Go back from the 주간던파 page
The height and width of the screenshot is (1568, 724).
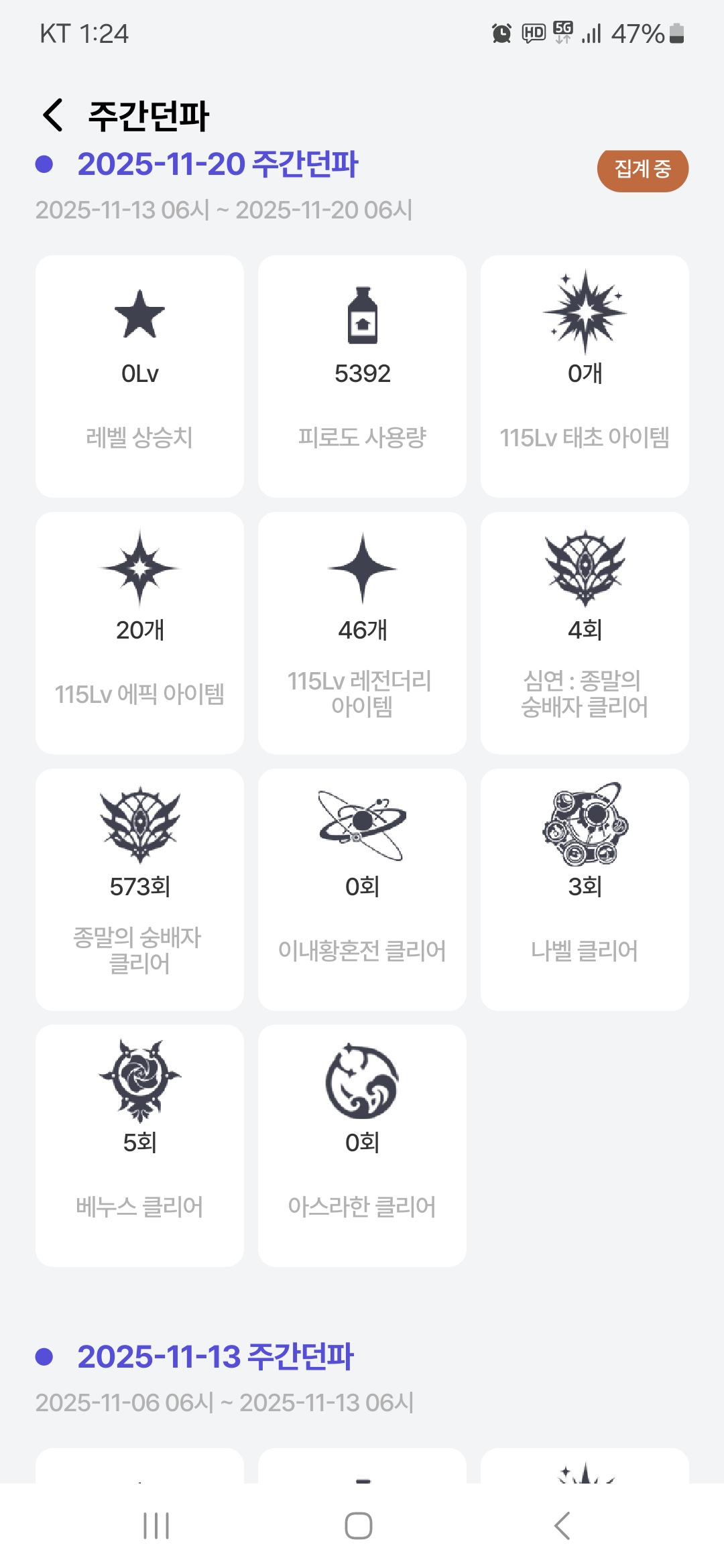click(53, 115)
